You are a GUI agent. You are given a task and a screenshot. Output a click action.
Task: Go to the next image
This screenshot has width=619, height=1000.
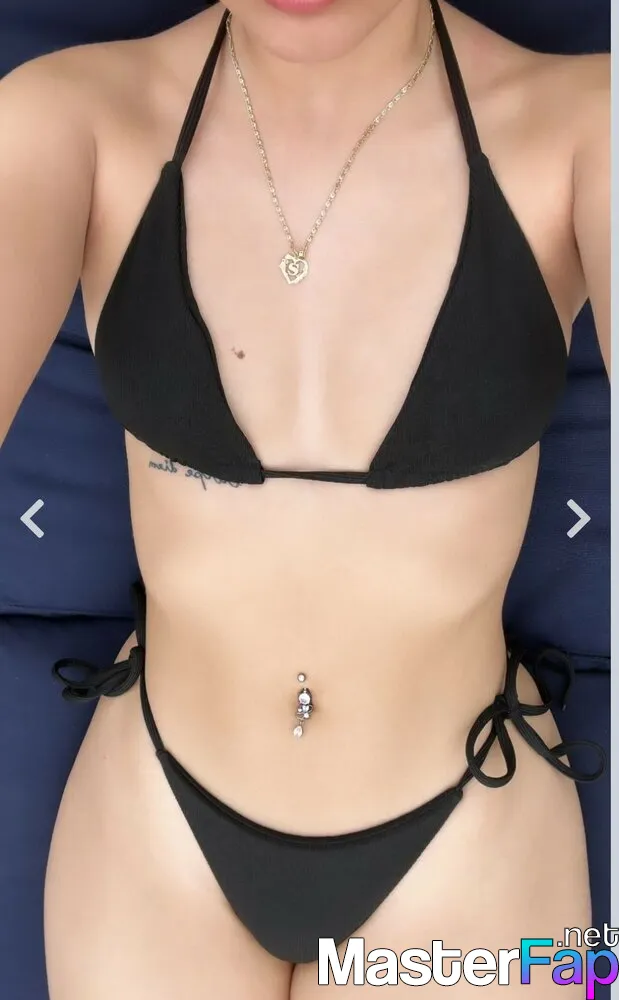[x=578, y=518]
